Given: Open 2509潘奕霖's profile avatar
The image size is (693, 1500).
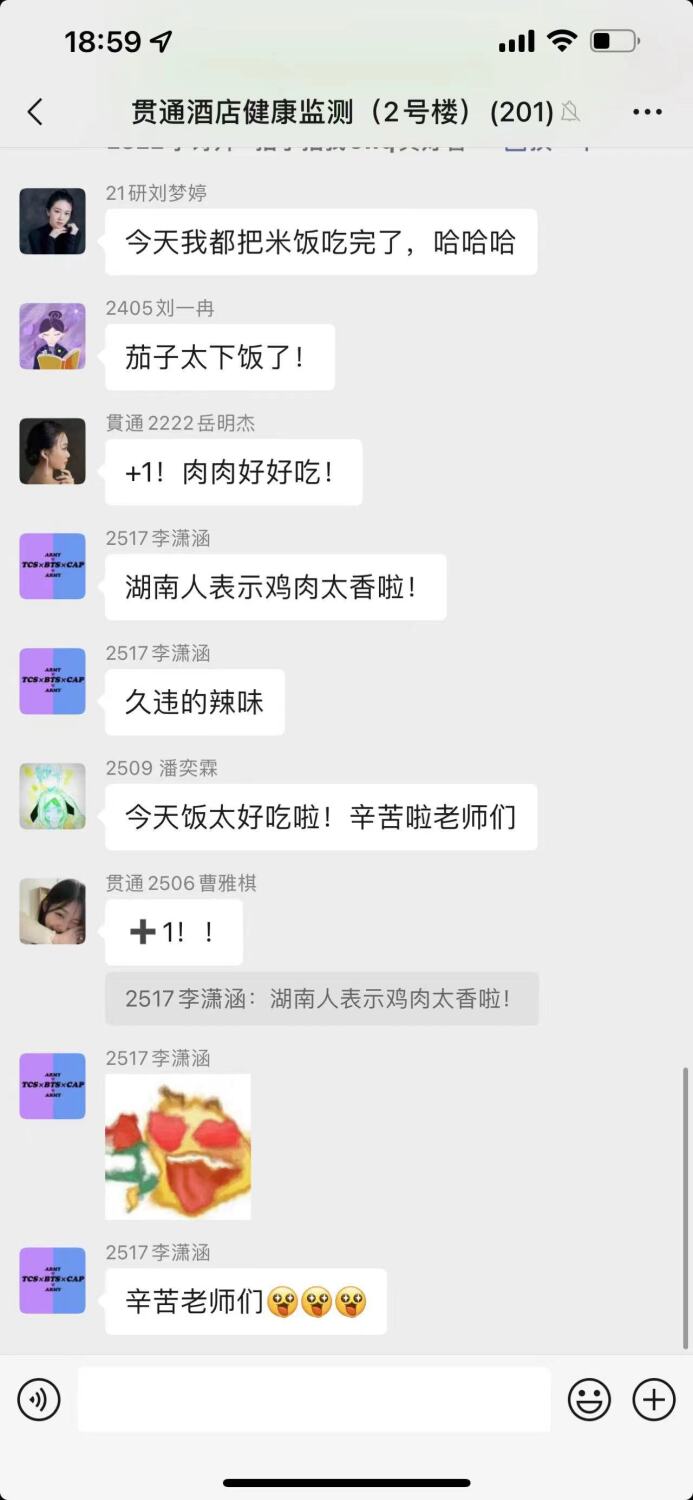Looking at the screenshot, I should point(52,796).
